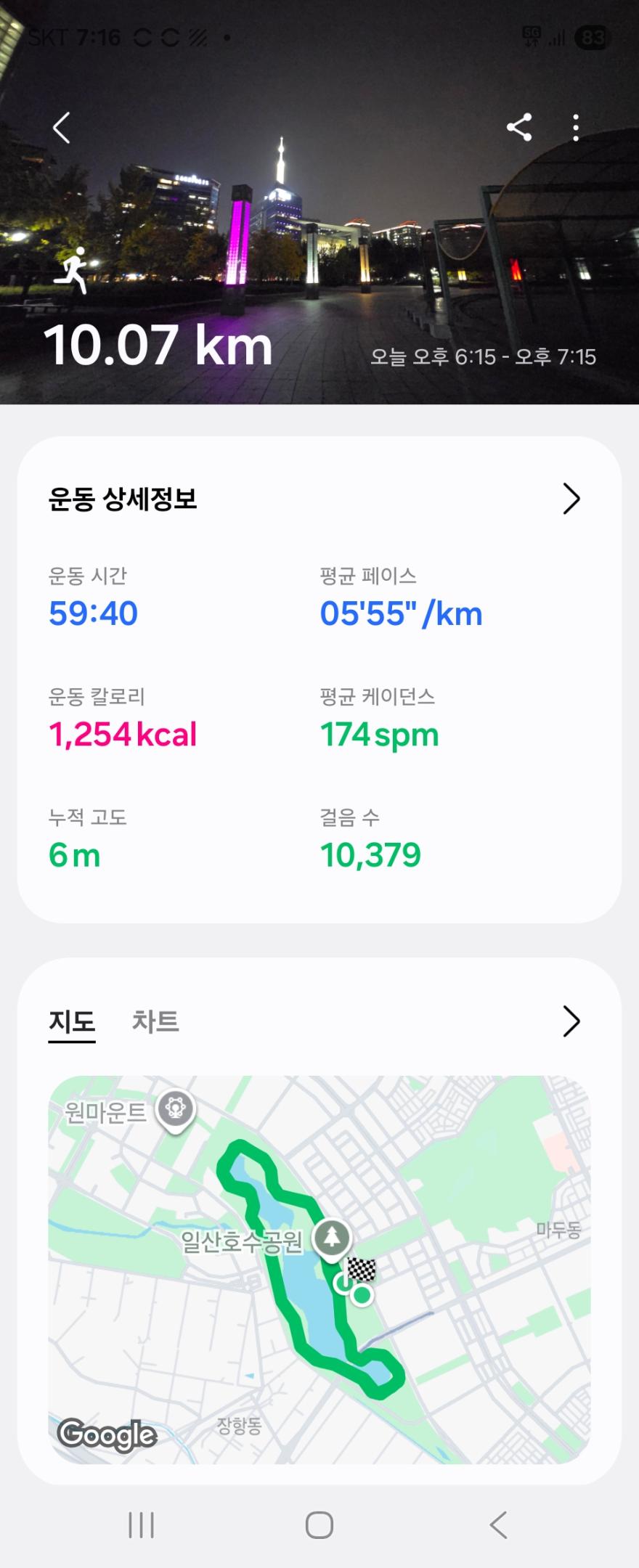The image size is (639, 1568).
Task: Tap the 10.07 km distance text
Action: (160, 346)
